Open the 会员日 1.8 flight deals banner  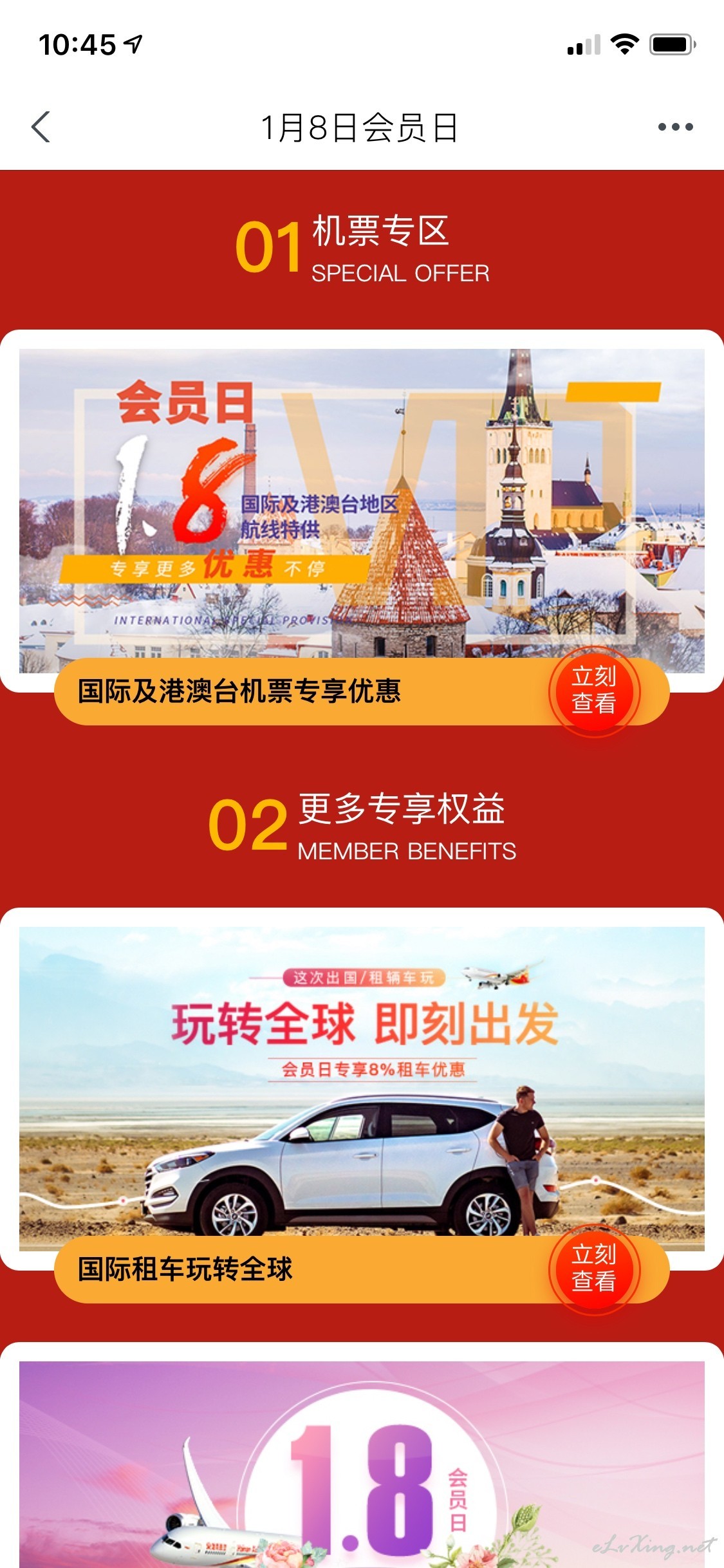coord(362,510)
